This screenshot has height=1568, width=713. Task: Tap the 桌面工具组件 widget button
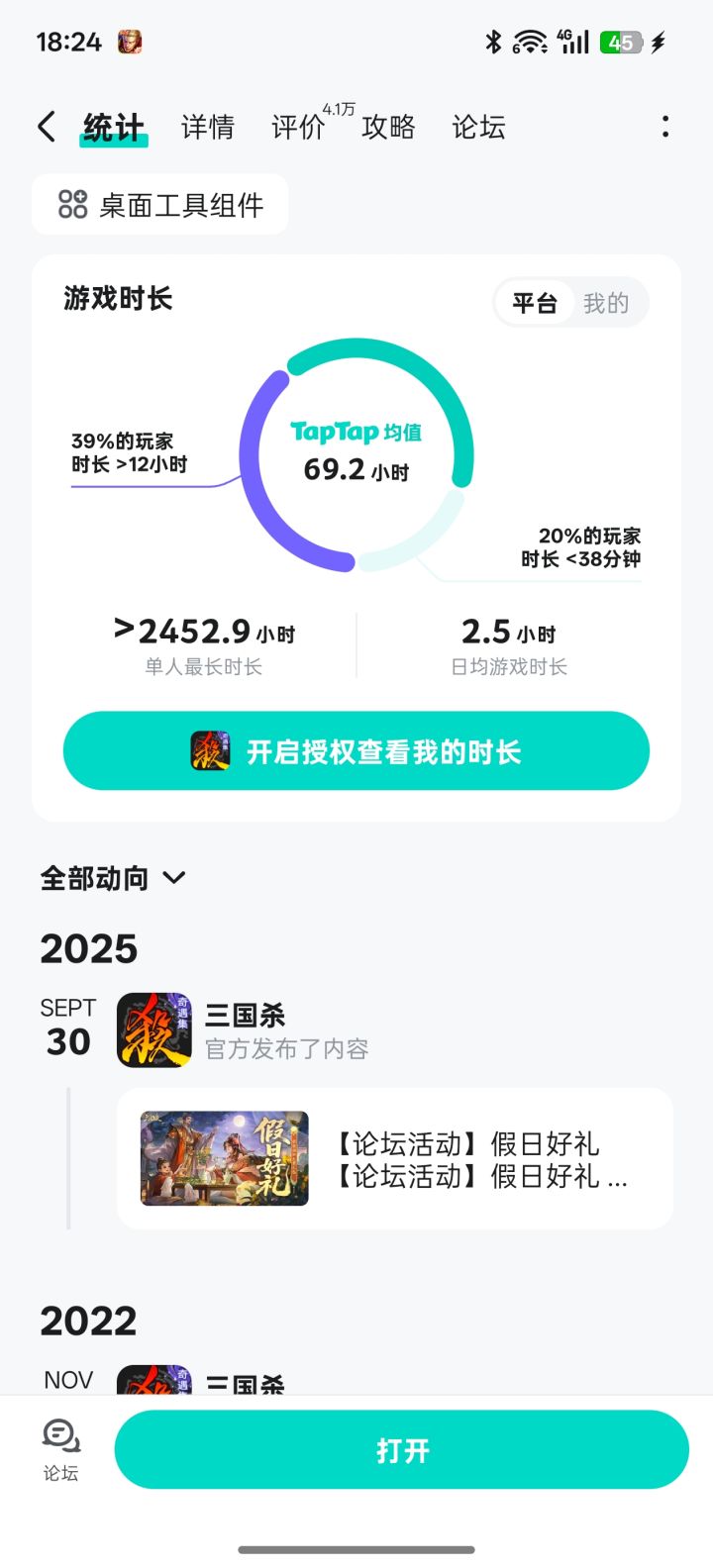tap(160, 205)
